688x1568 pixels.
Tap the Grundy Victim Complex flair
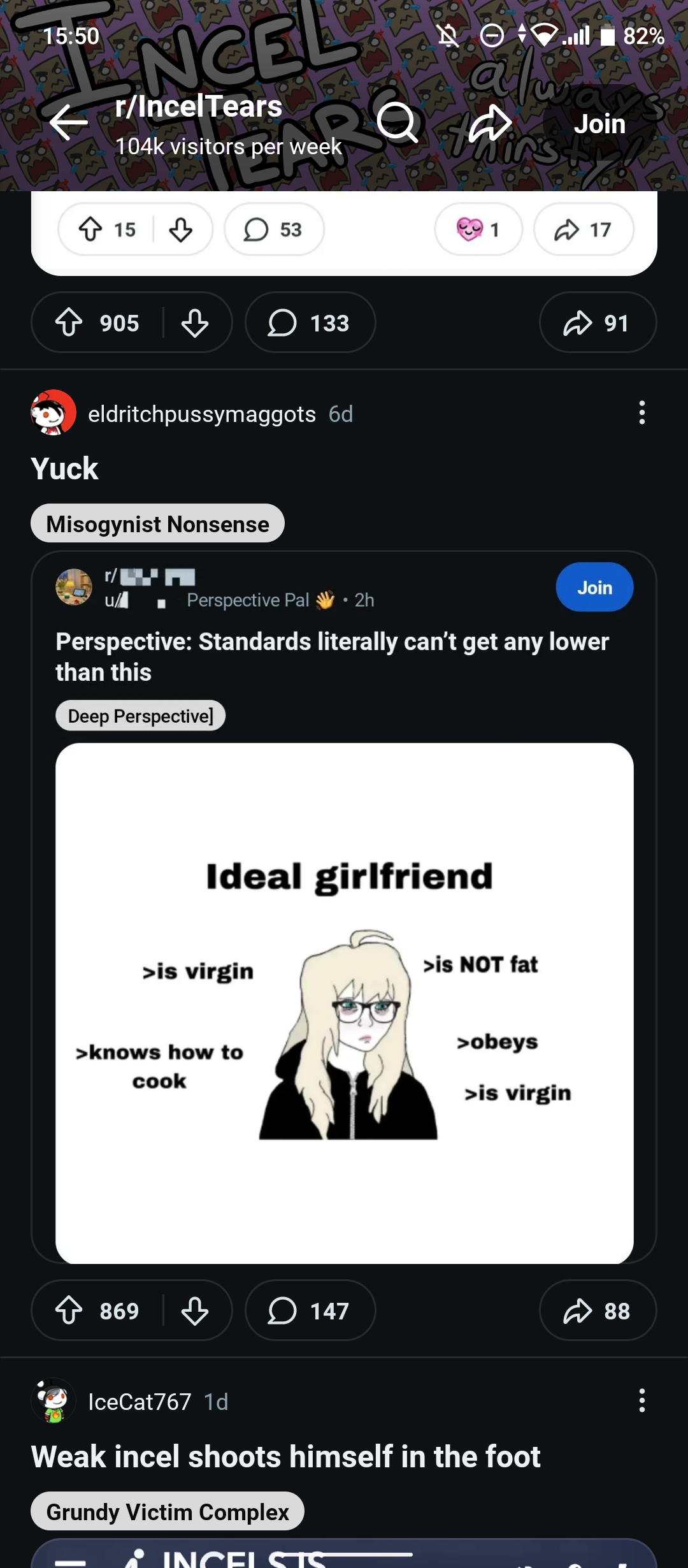pyautogui.click(x=168, y=1511)
